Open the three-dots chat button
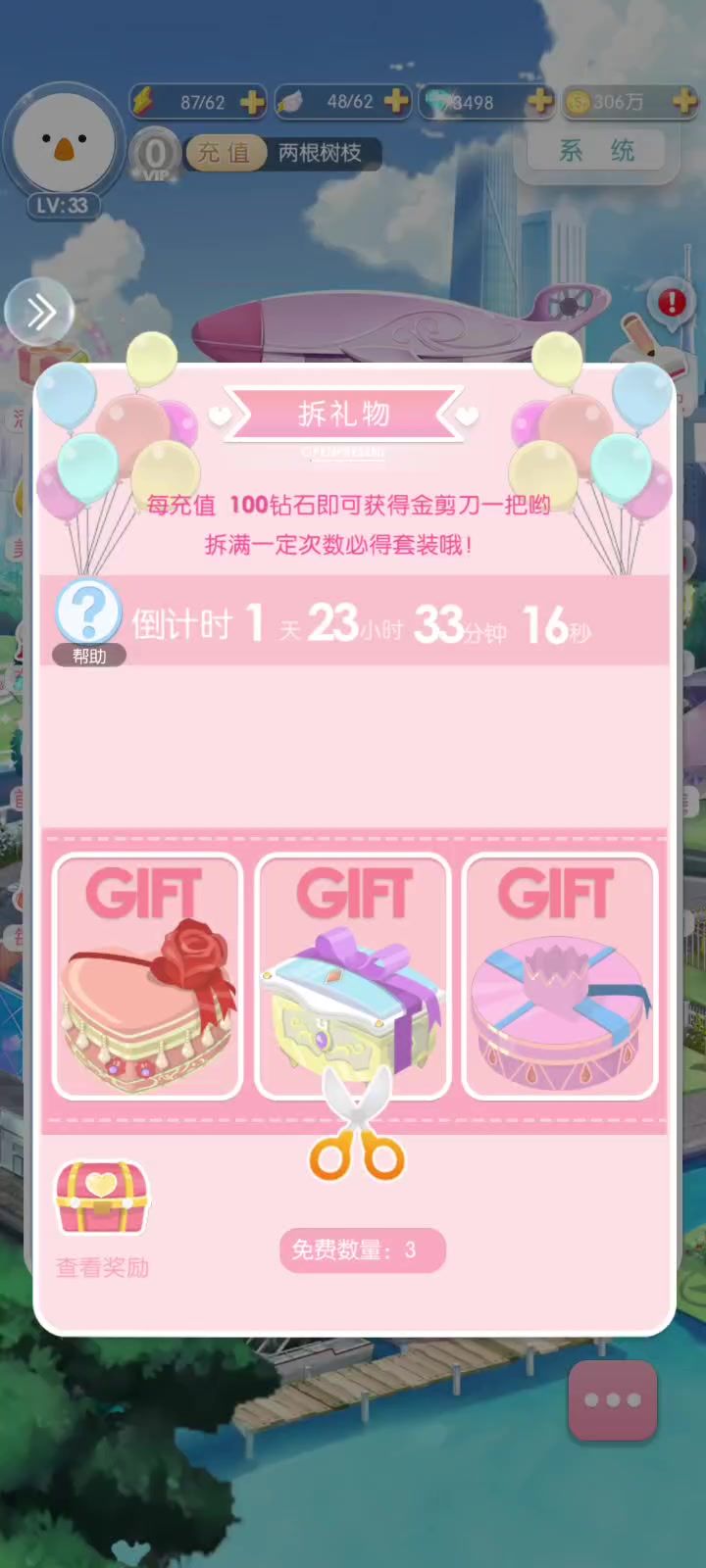This screenshot has height=1568, width=706. (613, 1400)
